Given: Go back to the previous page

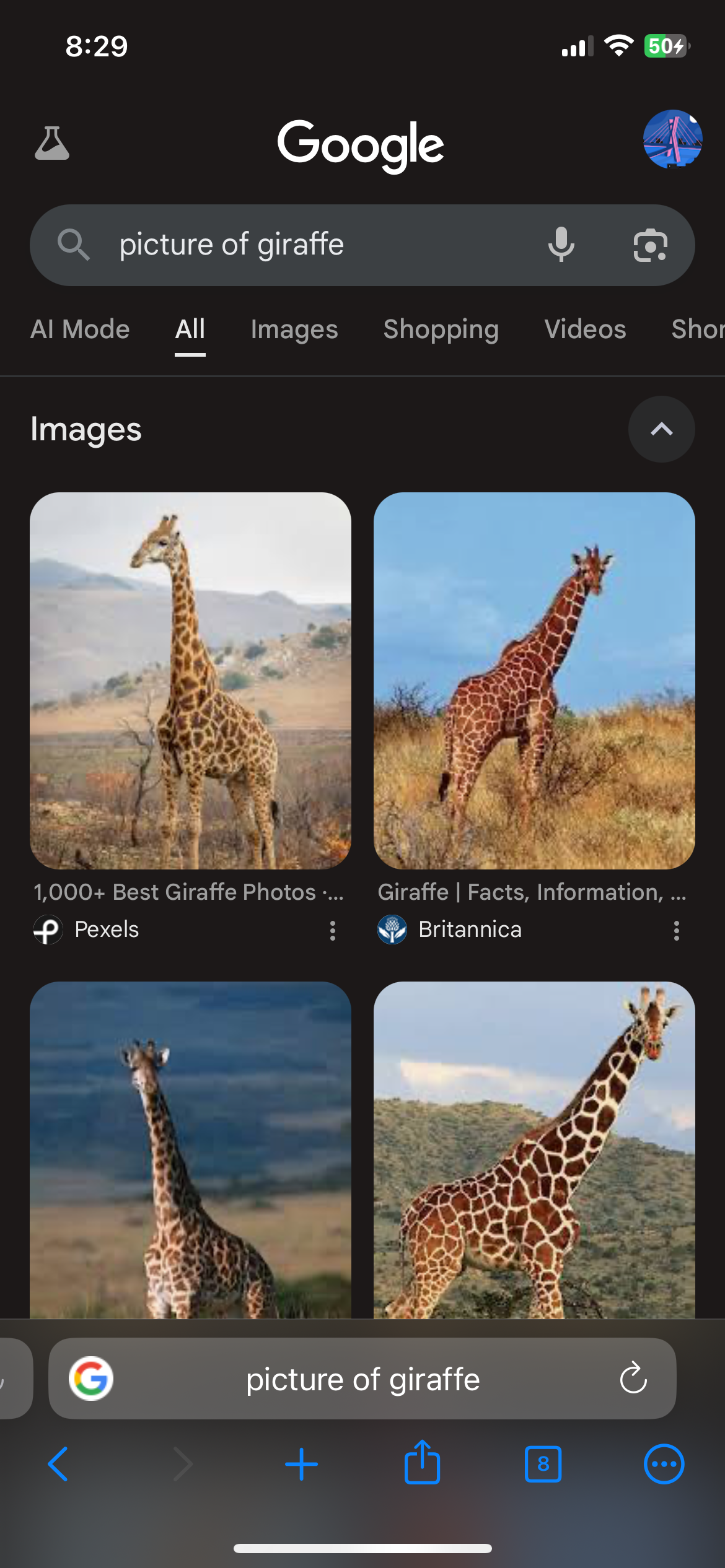Looking at the screenshot, I should (x=58, y=1464).
